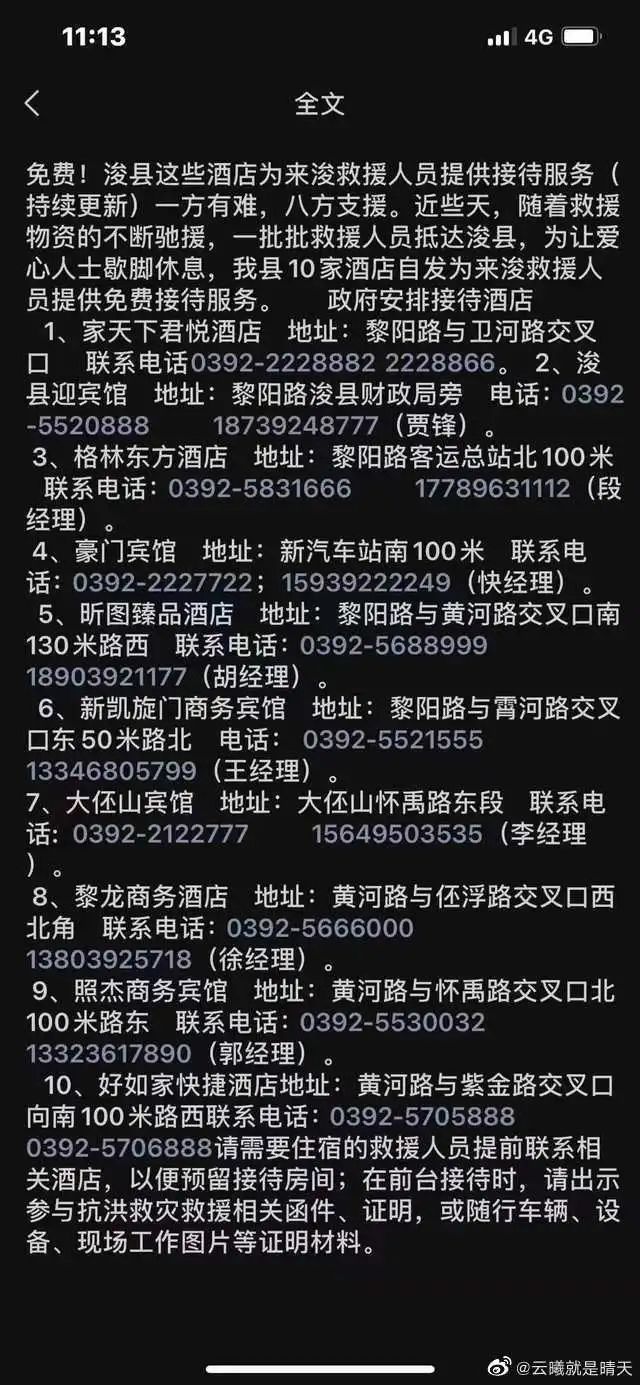Viewport: 640px width, 1385px height.
Task: Tap 徐经理's number 13803925718
Action: coord(109,960)
